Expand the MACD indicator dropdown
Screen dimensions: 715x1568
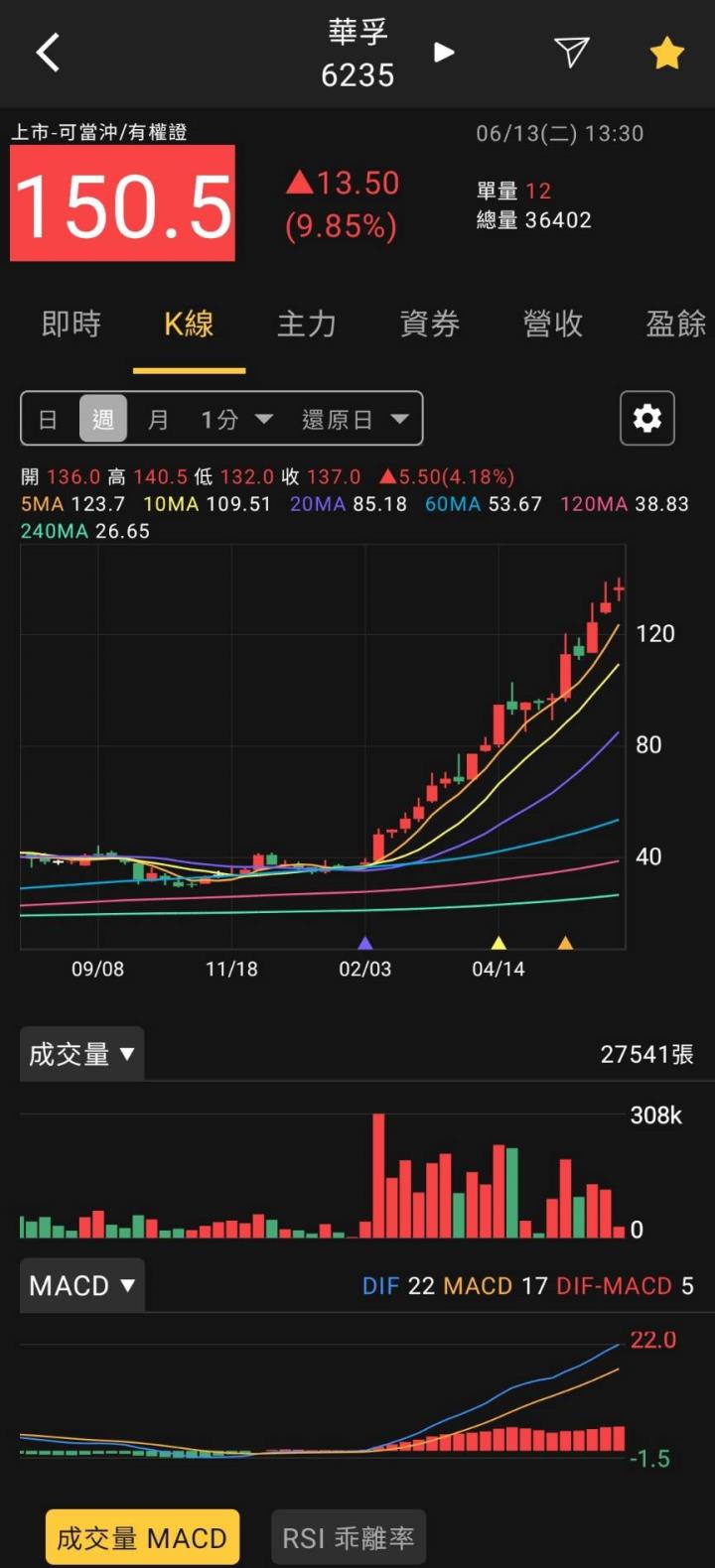pos(81,1285)
